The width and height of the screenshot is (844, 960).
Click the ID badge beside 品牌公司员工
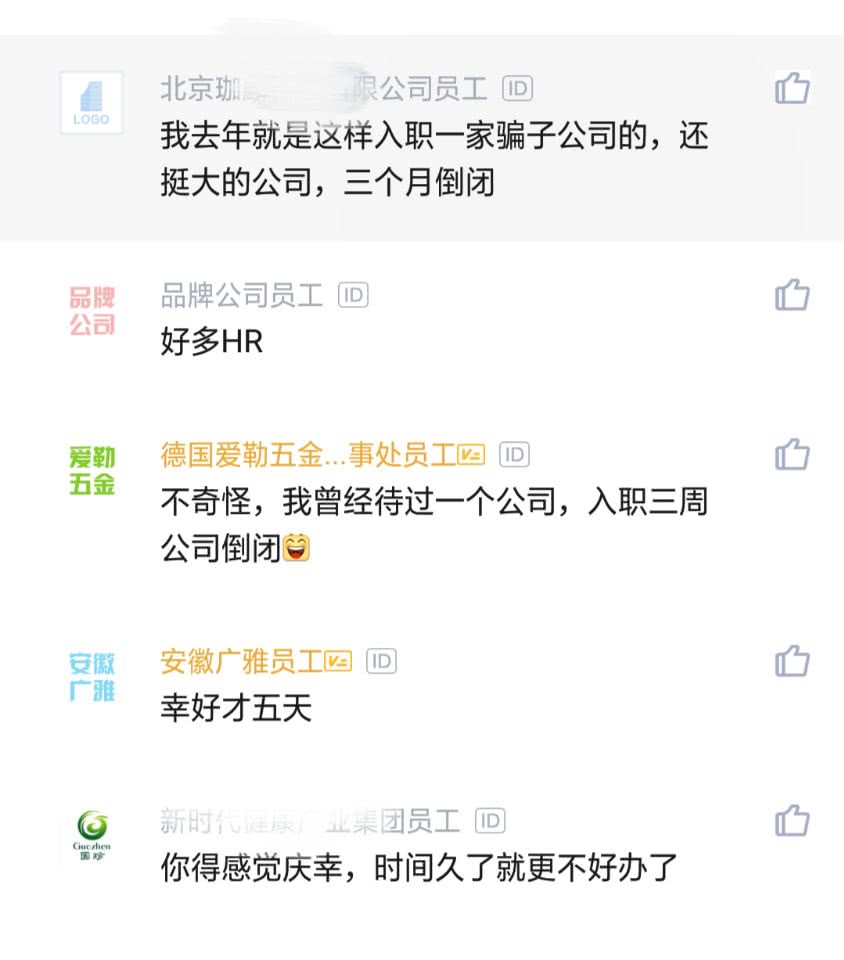coord(353,296)
